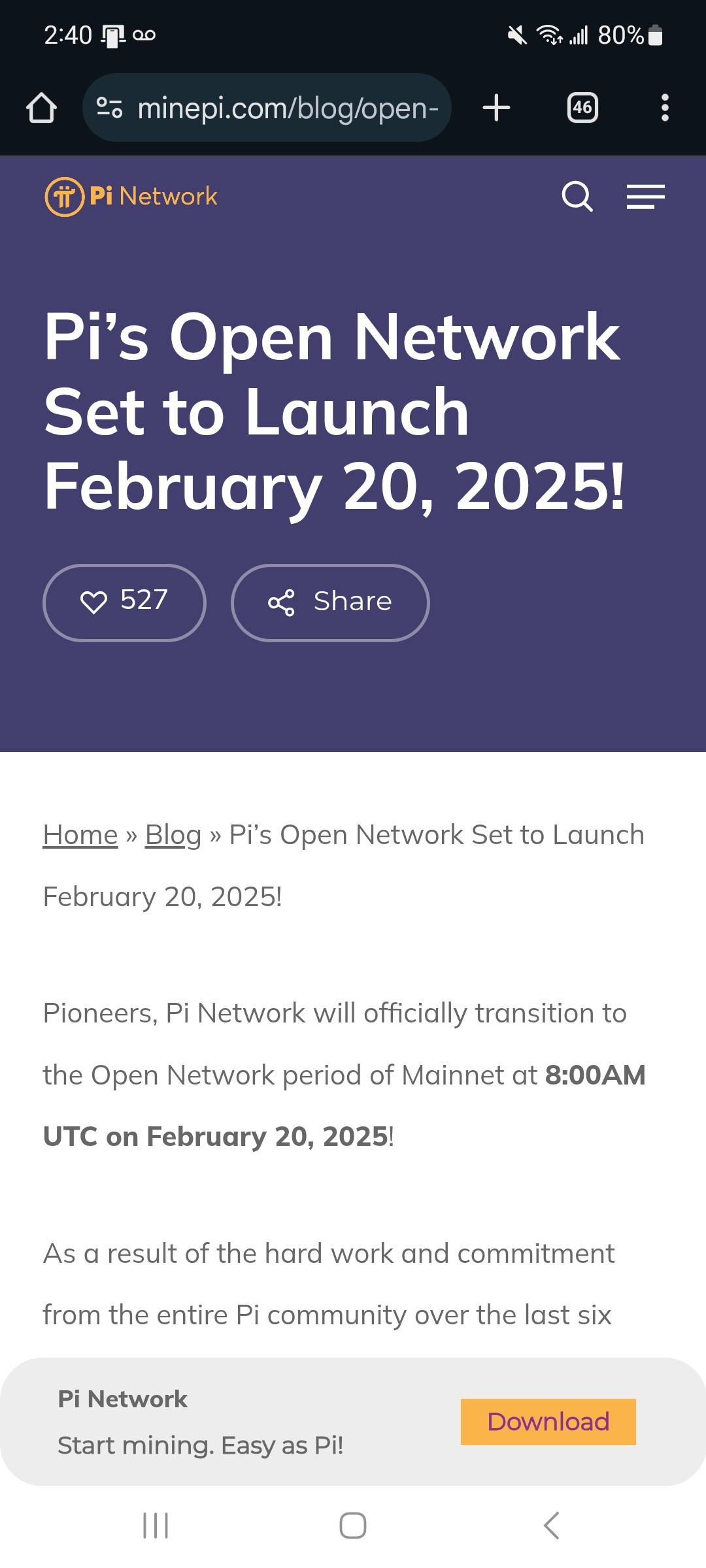Go to the Blog breadcrumb link

[173, 835]
